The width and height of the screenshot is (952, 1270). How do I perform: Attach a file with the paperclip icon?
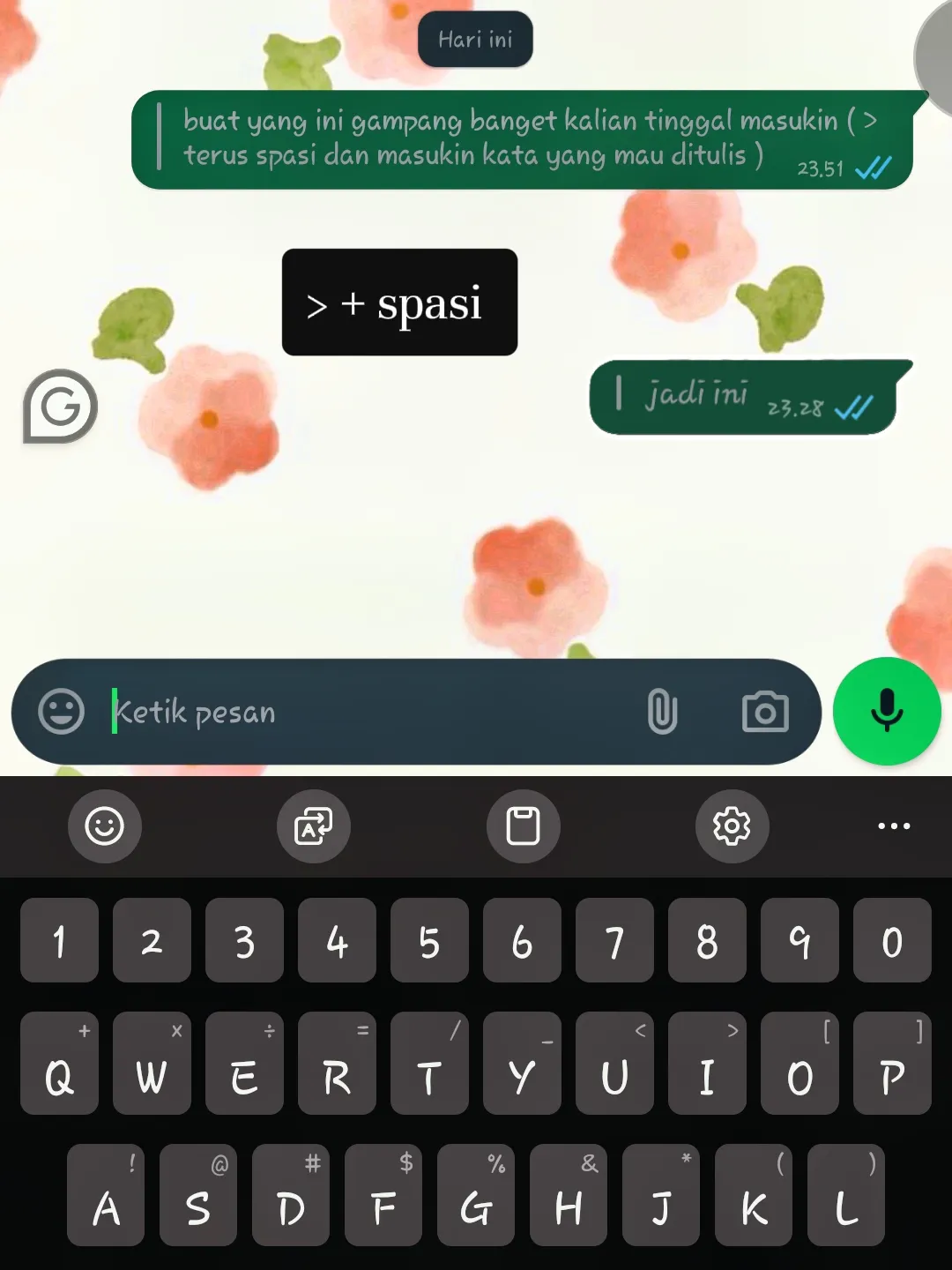[662, 712]
